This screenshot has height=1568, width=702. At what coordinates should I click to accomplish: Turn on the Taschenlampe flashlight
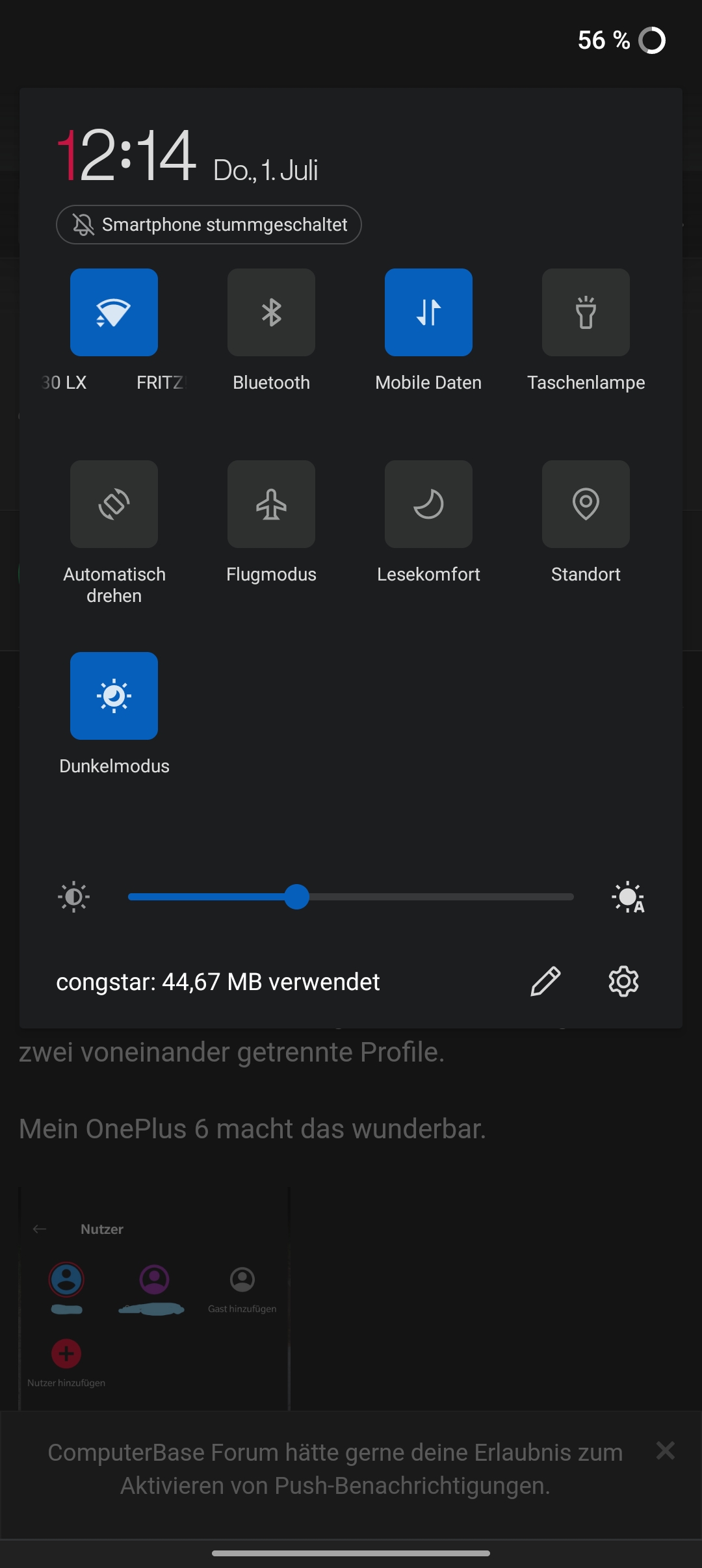point(585,313)
